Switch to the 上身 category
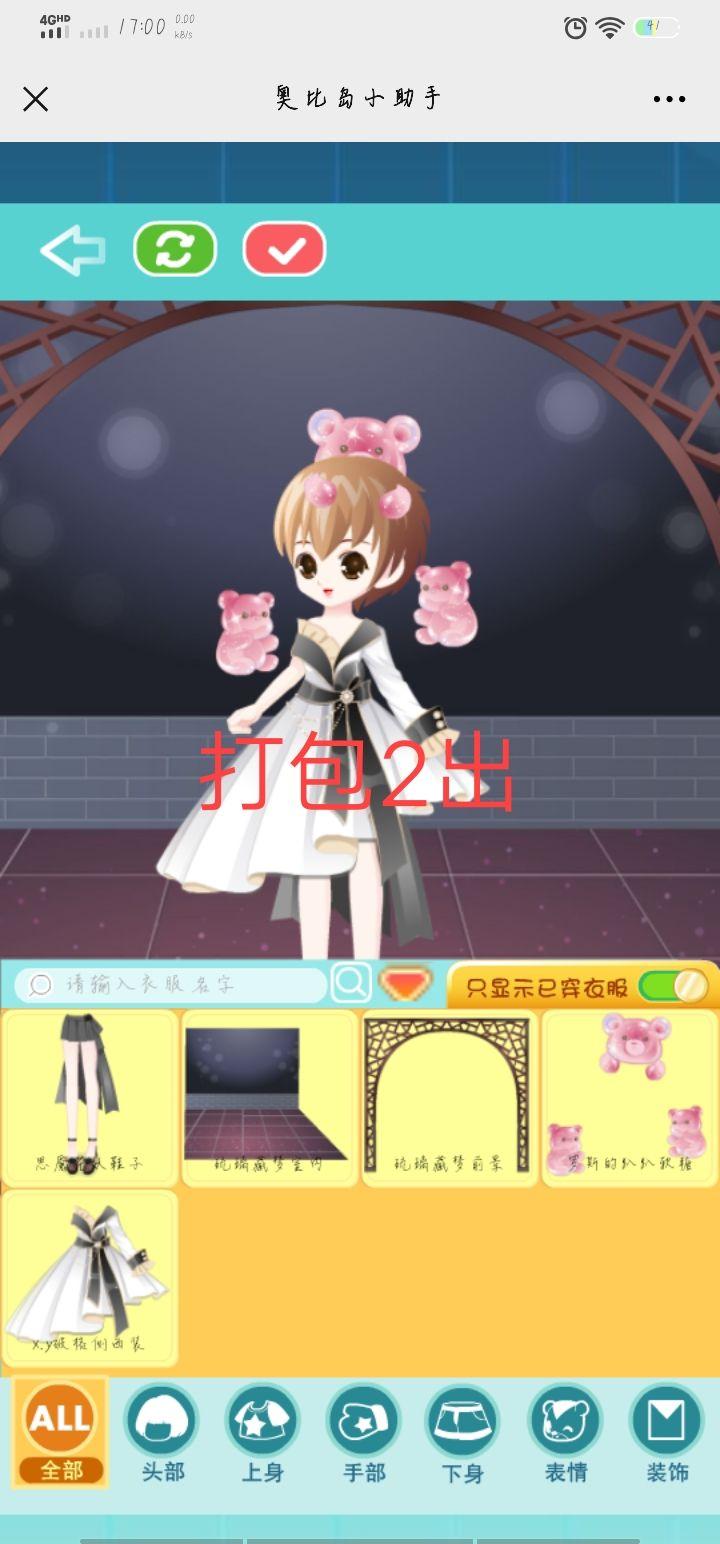Viewport: 720px width, 1544px height. pyautogui.click(x=263, y=1432)
